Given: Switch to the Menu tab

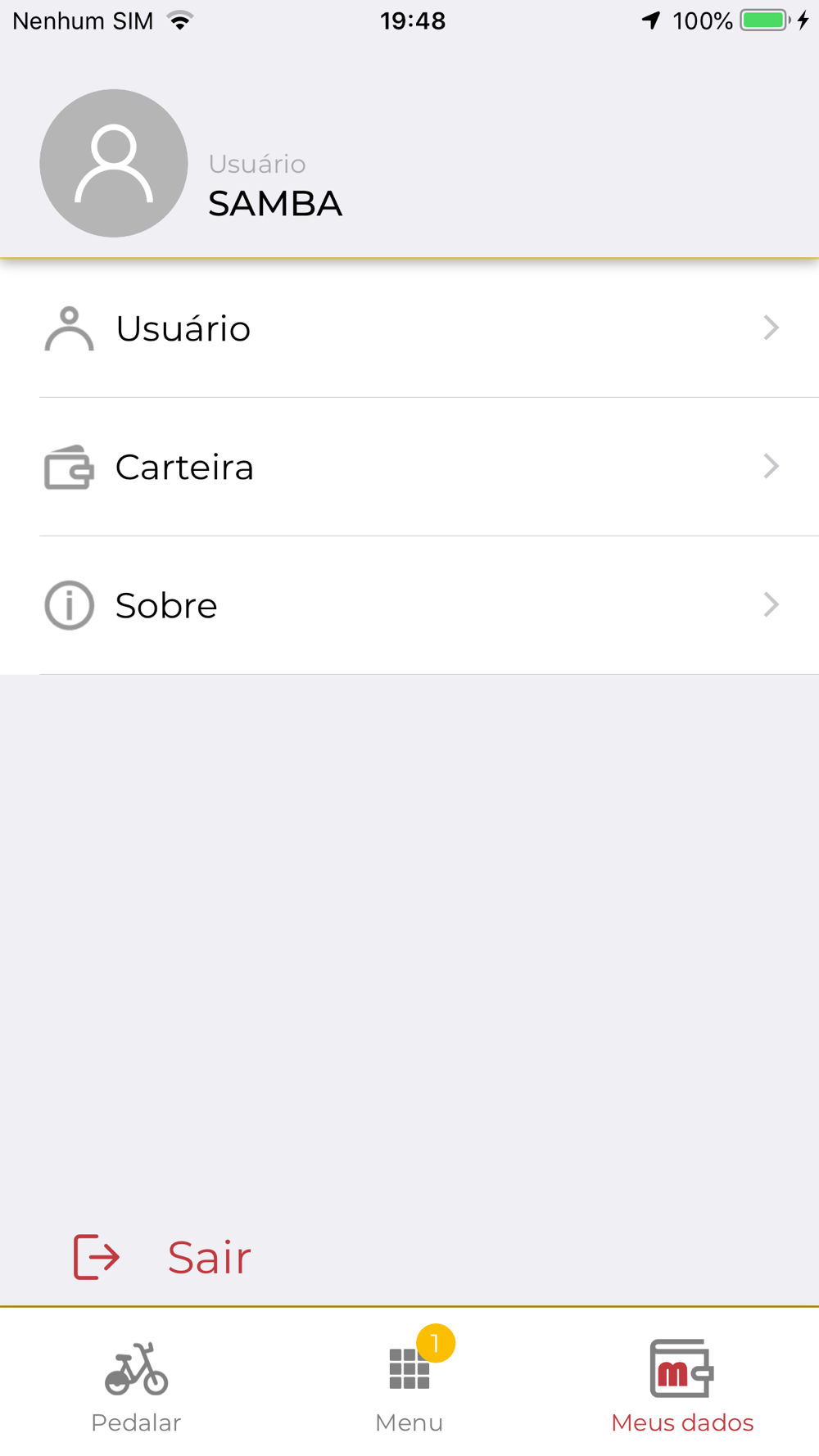Looking at the screenshot, I should [x=409, y=1384].
